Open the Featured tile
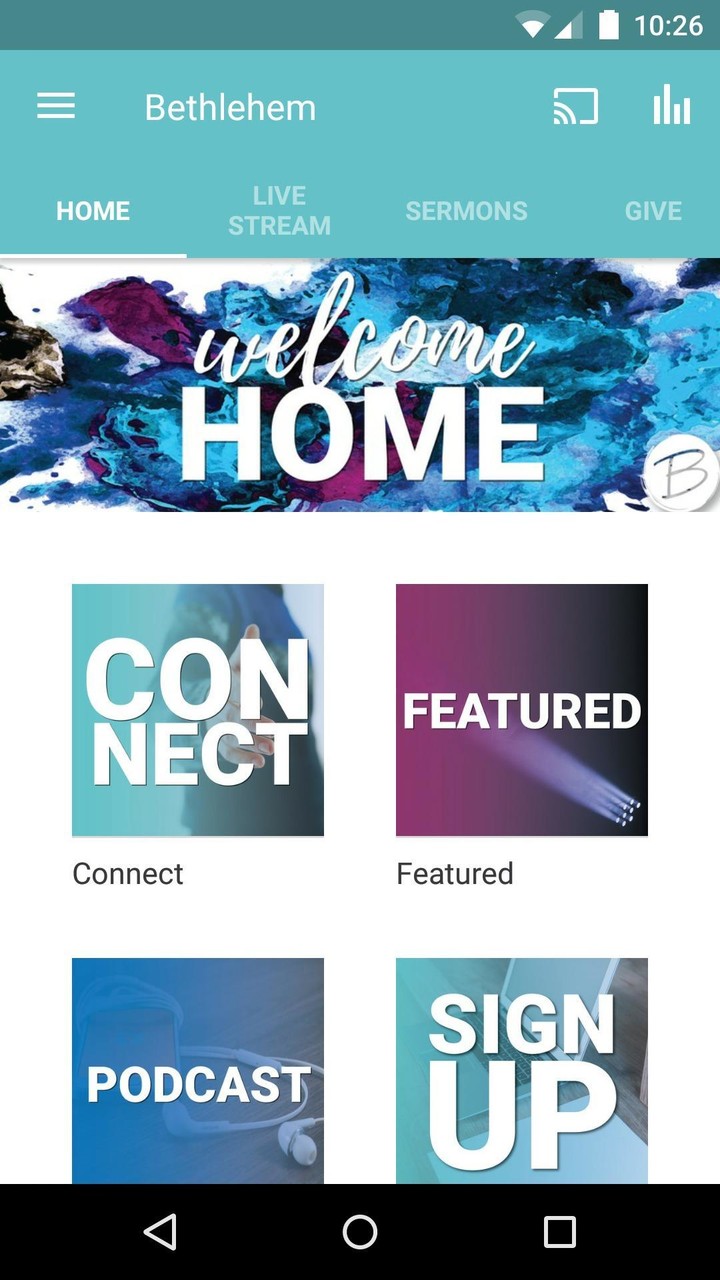720x1280 pixels. pos(522,710)
